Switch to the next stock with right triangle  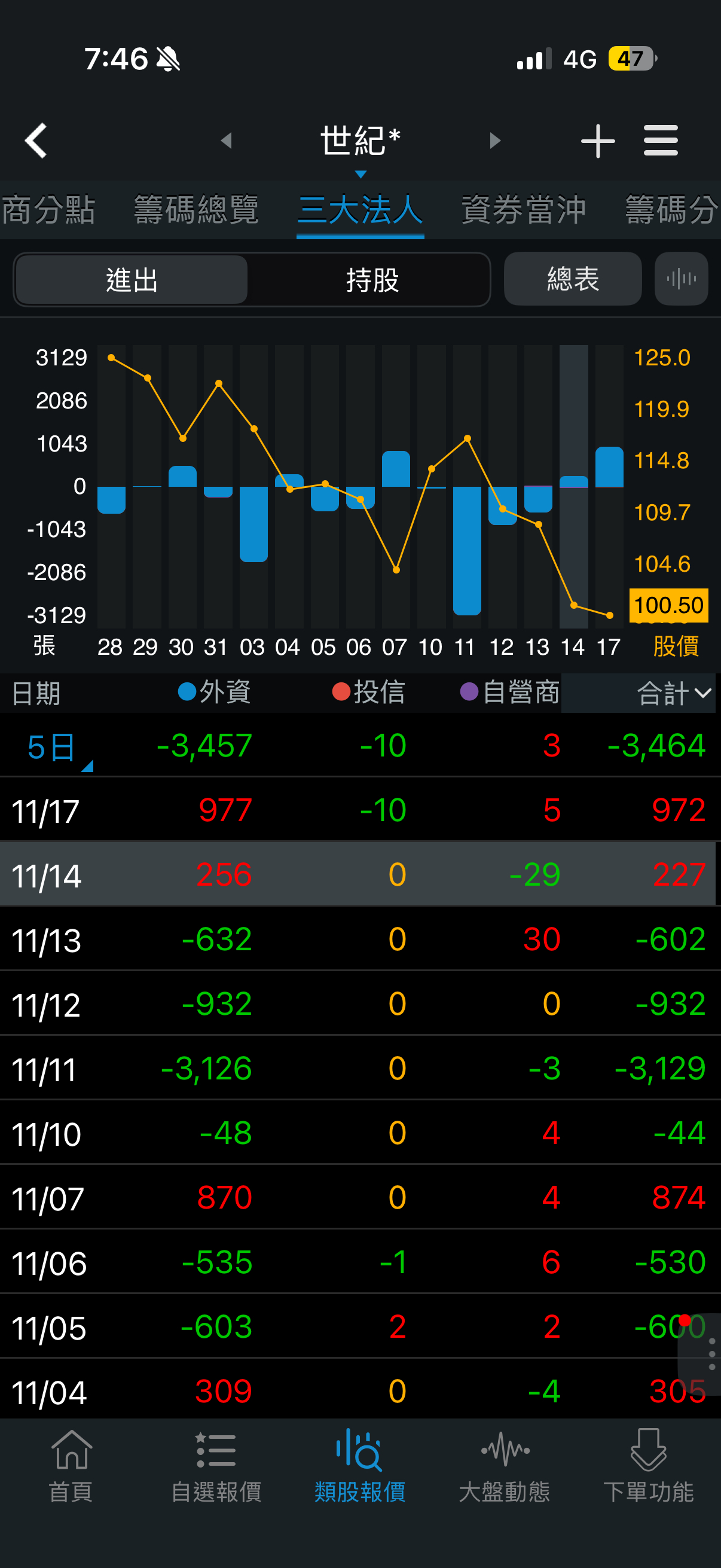[x=494, y=141]
